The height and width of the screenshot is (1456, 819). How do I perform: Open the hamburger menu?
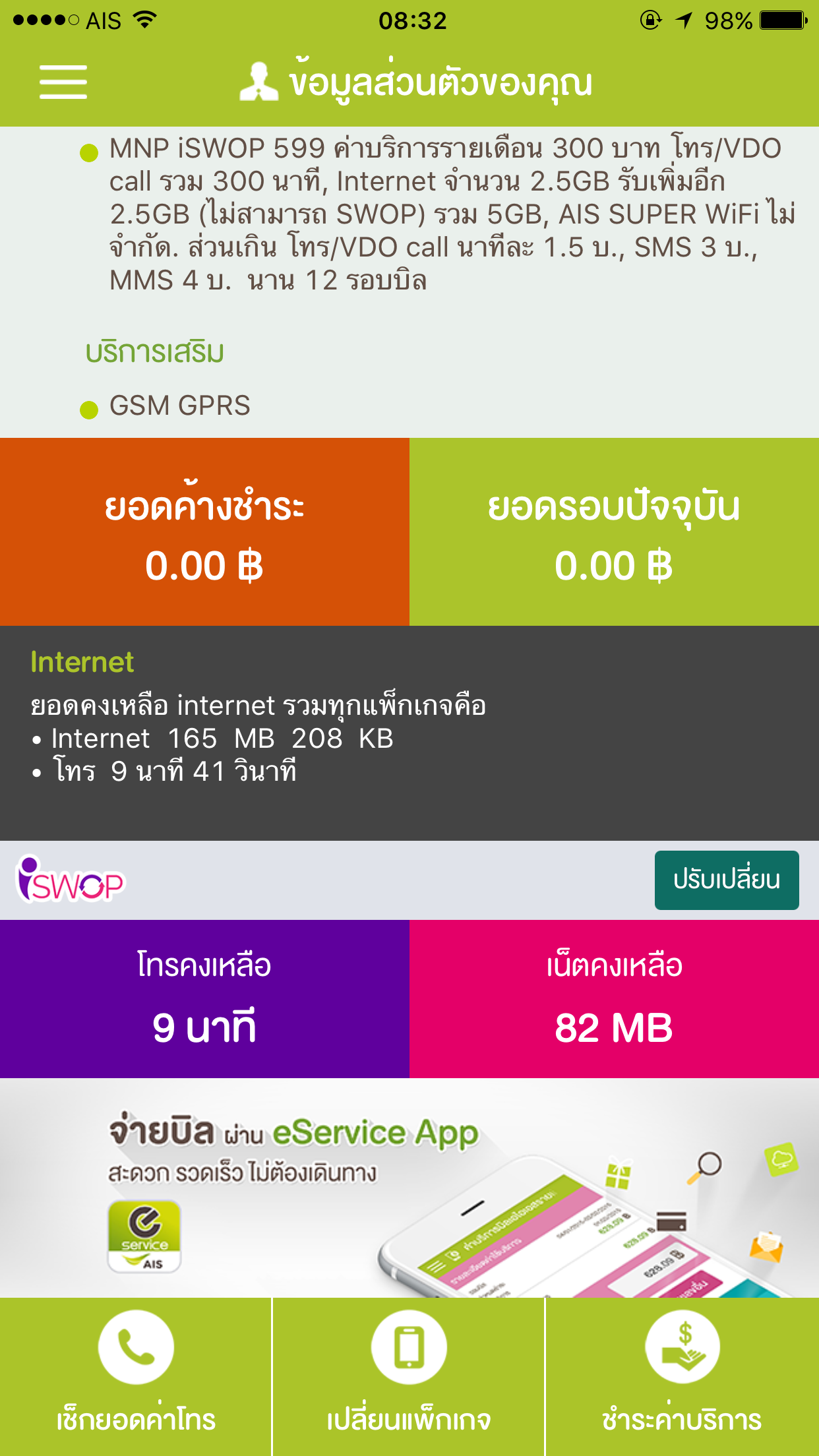click(63, 82)
